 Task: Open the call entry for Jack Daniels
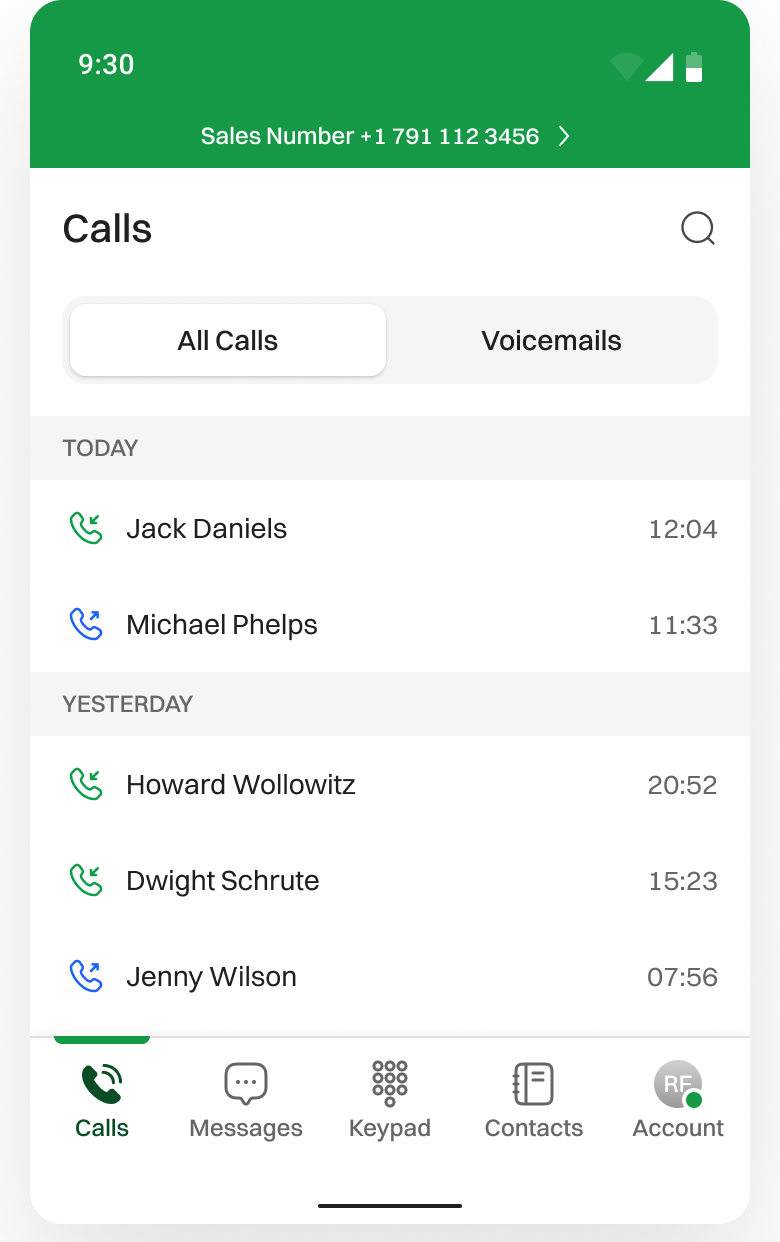(x=390, y=529)
